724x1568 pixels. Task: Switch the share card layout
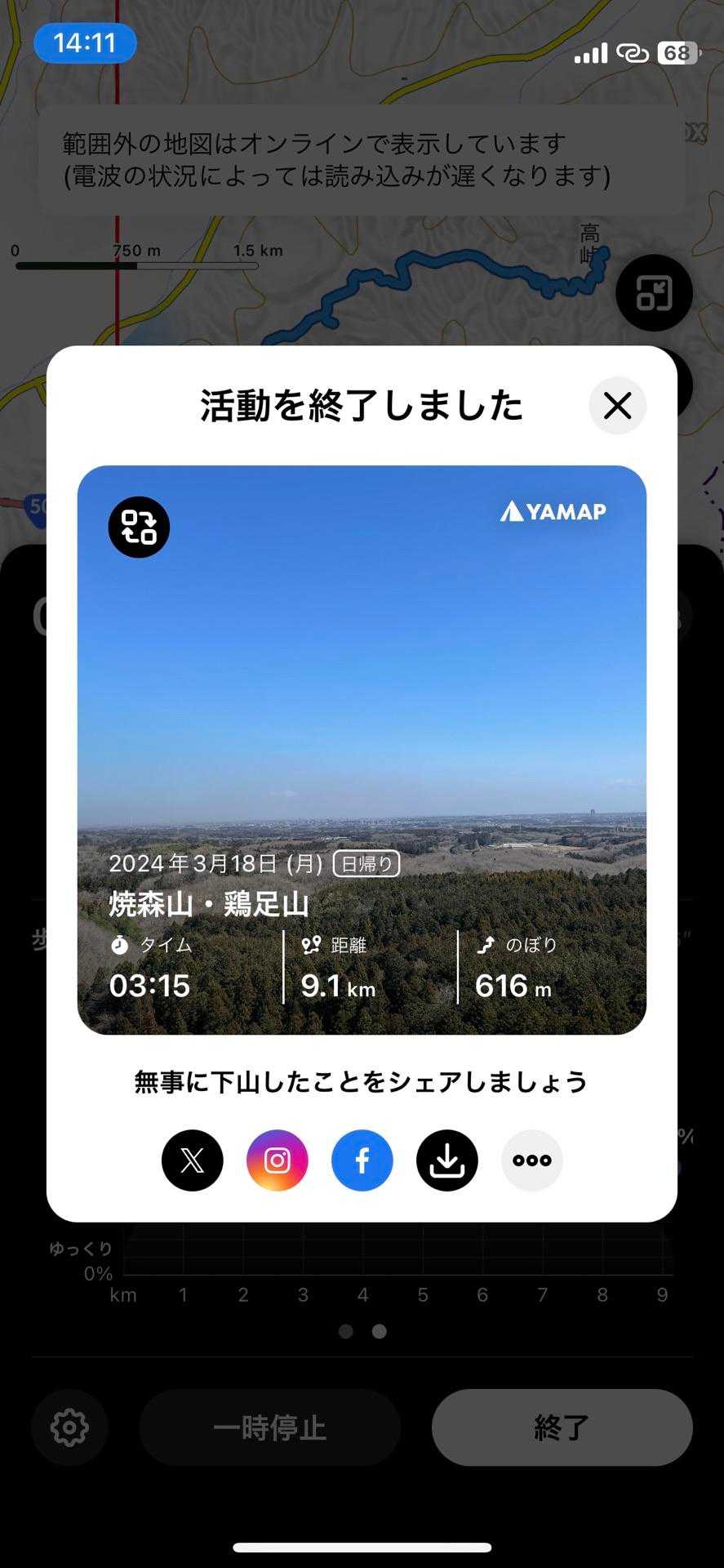(139, 527)
